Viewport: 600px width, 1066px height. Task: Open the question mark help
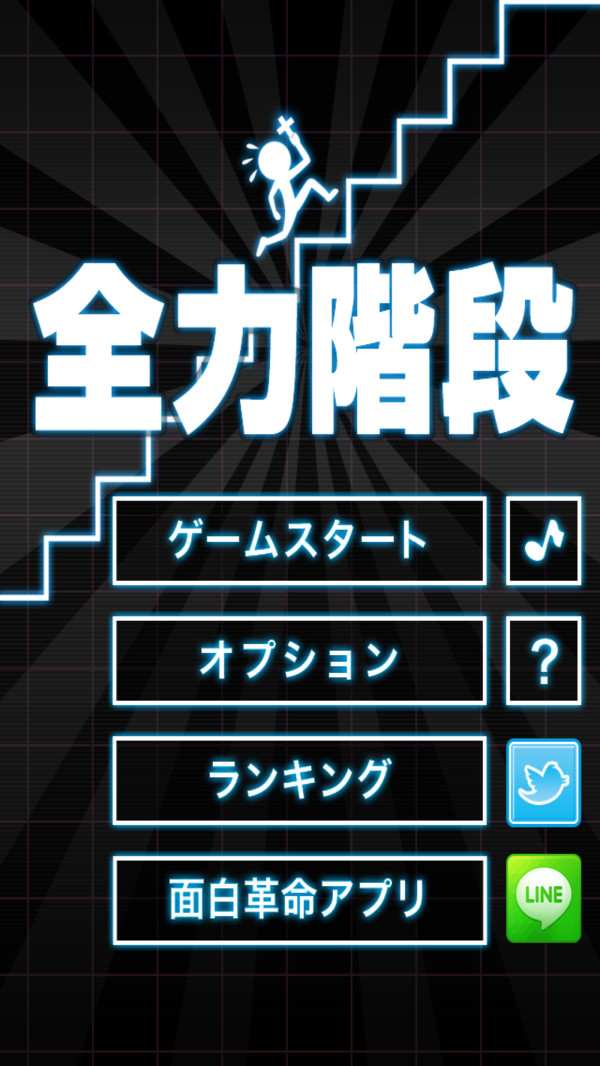click(x=543, y=660)
